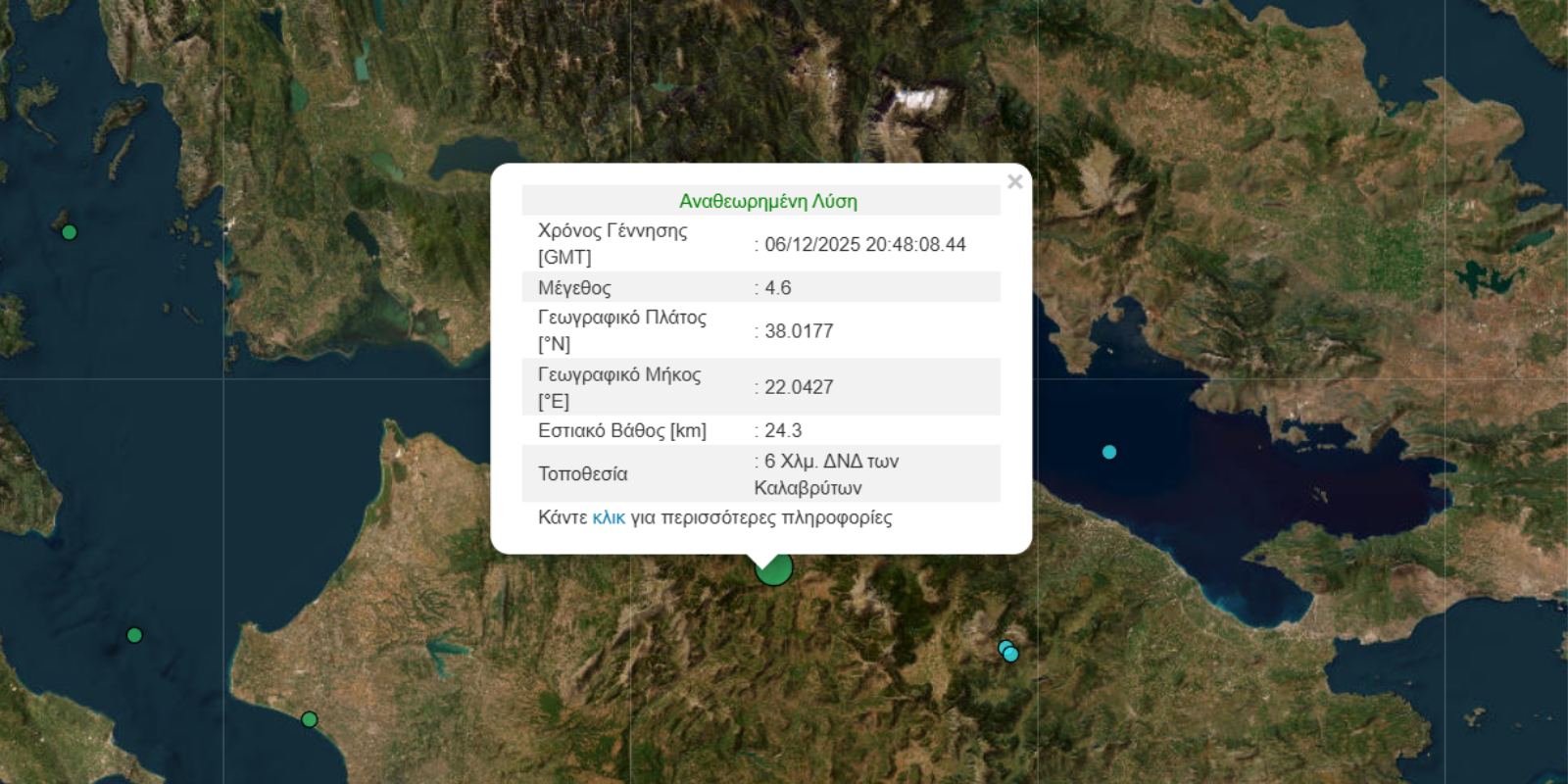Close the earthquake info popup
Image resolution: width=1568 pixels, height=784 pixels.
(1014, 181)
